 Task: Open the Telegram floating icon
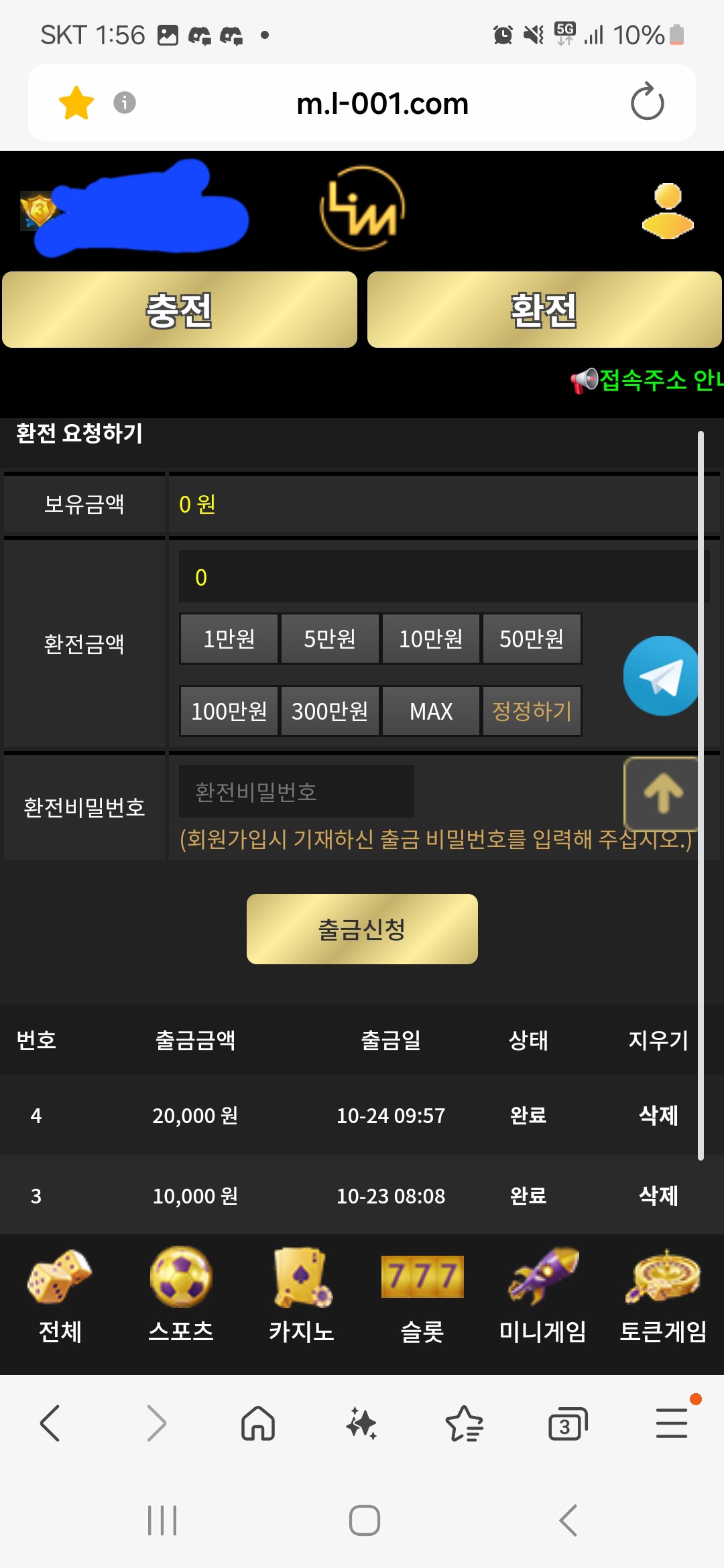point(662,676)
